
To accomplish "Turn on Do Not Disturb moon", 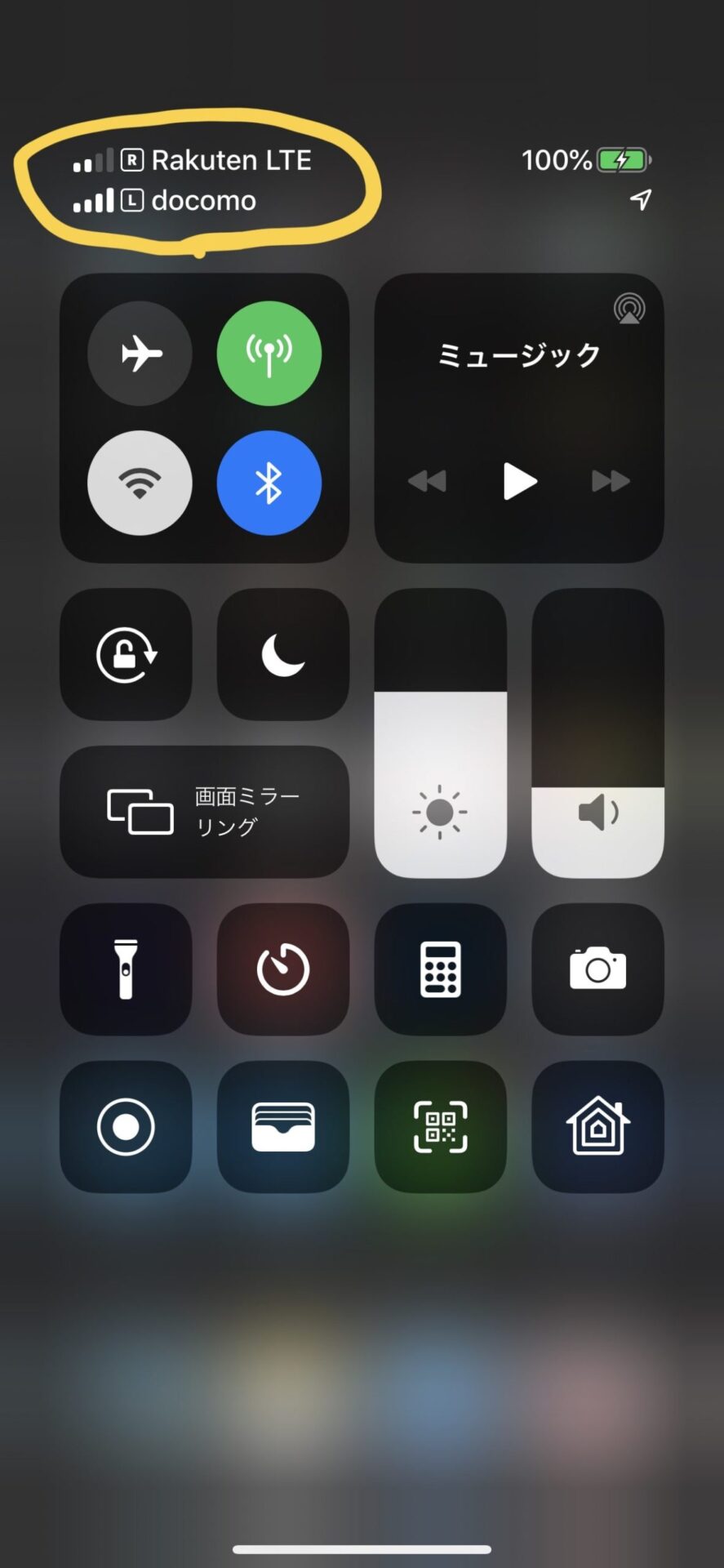I will click(x=283, y=654).
